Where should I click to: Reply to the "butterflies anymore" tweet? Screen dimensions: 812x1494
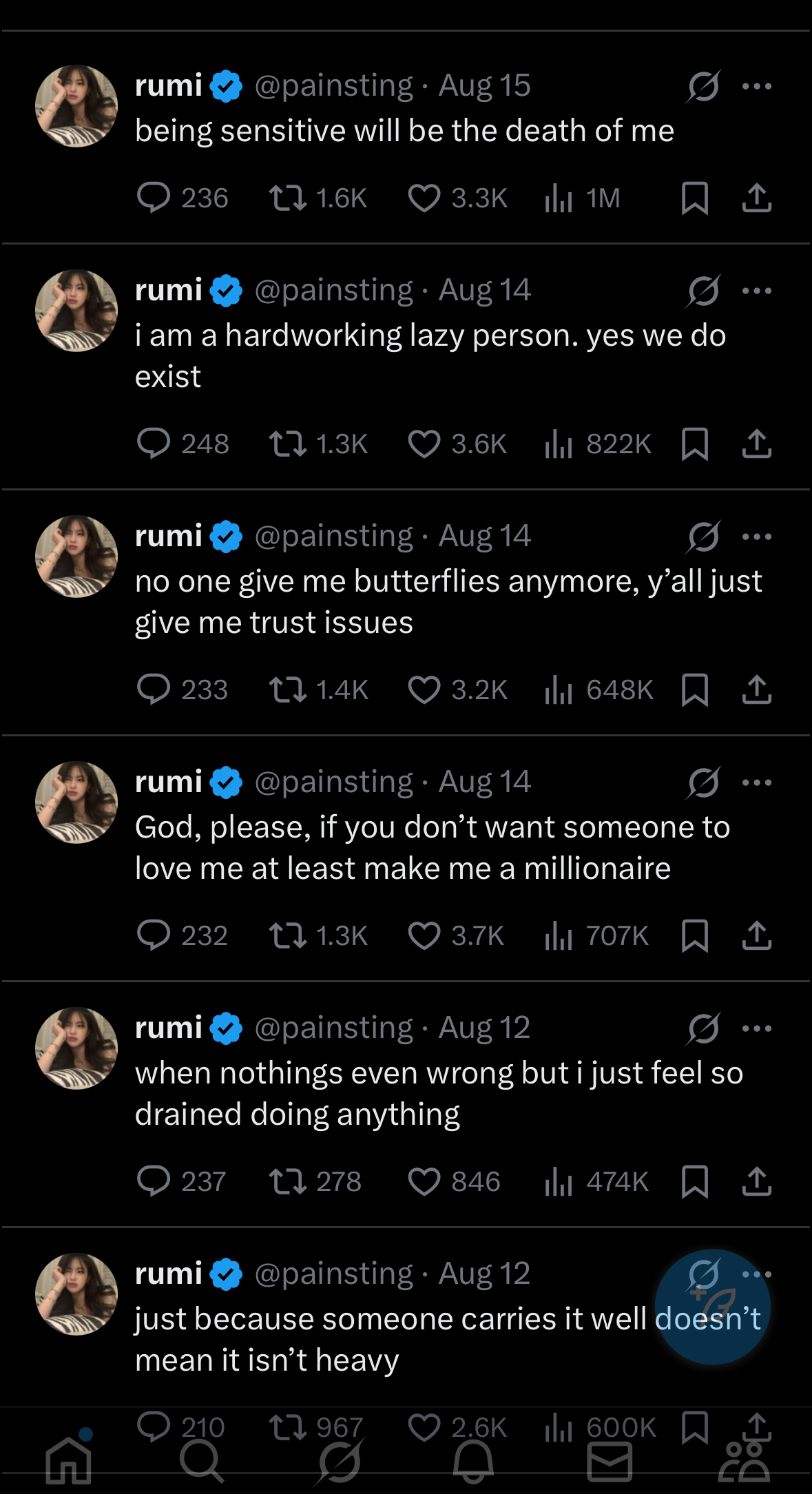point(154,689)
